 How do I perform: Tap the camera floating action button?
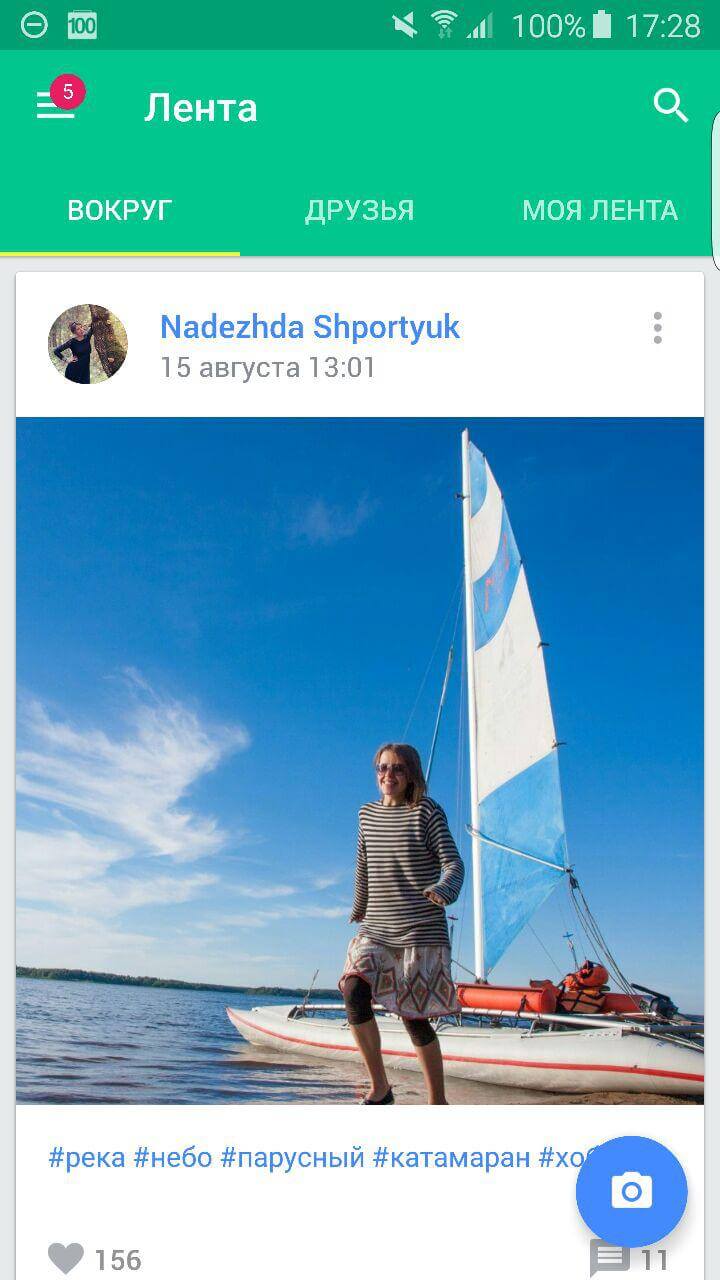coord(631,1191)
